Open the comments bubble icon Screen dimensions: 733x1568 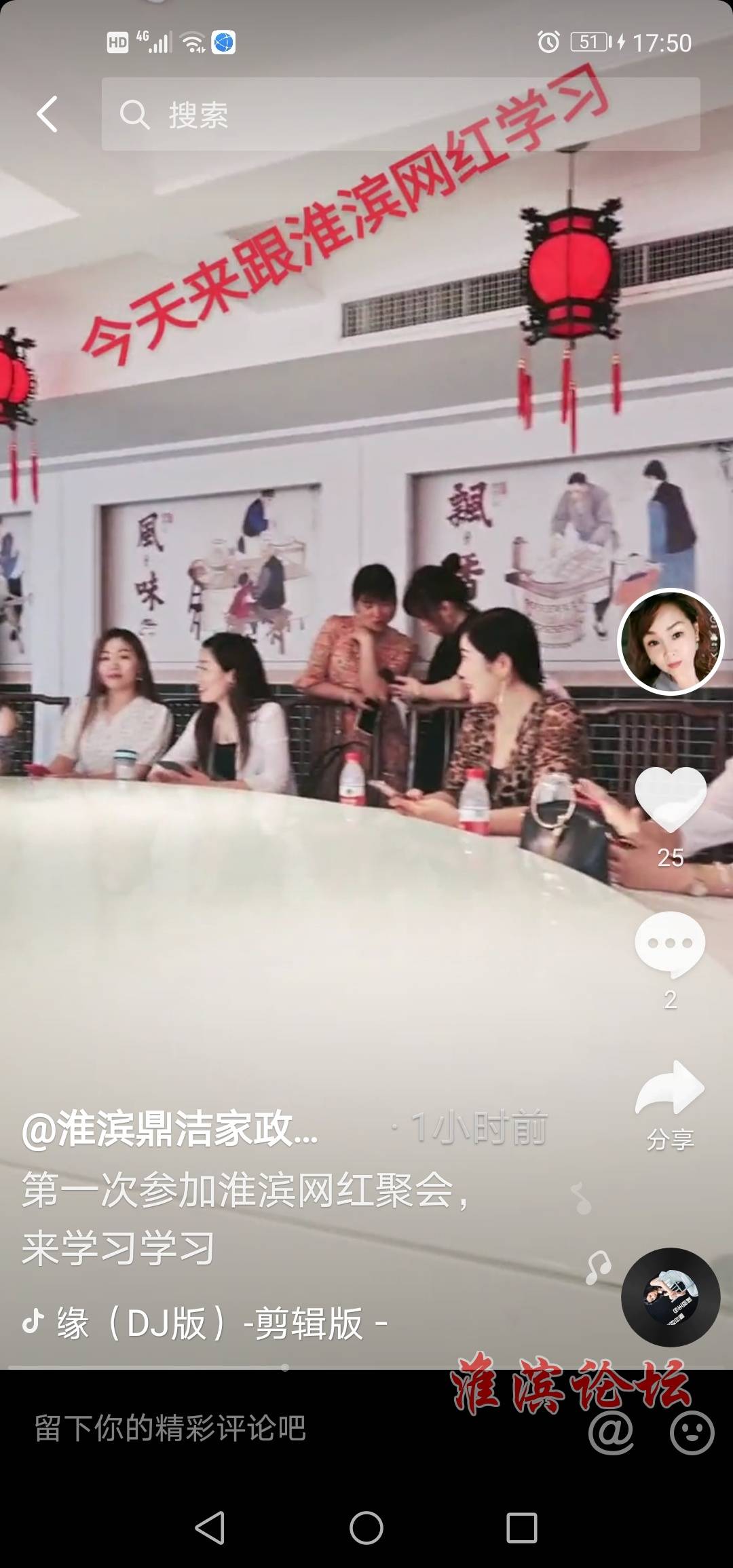[670, 944]
